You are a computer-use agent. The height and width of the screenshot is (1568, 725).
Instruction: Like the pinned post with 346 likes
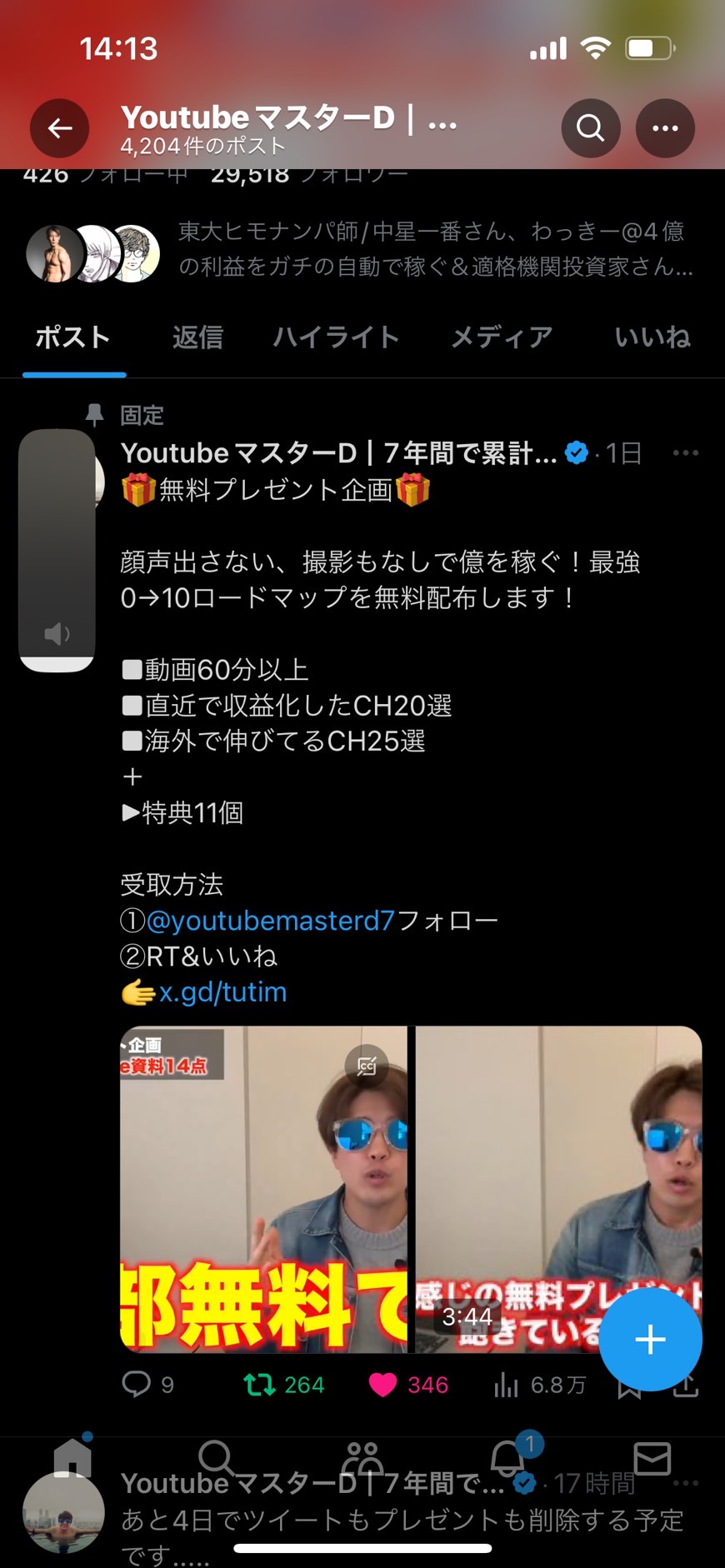[408, 1385]
